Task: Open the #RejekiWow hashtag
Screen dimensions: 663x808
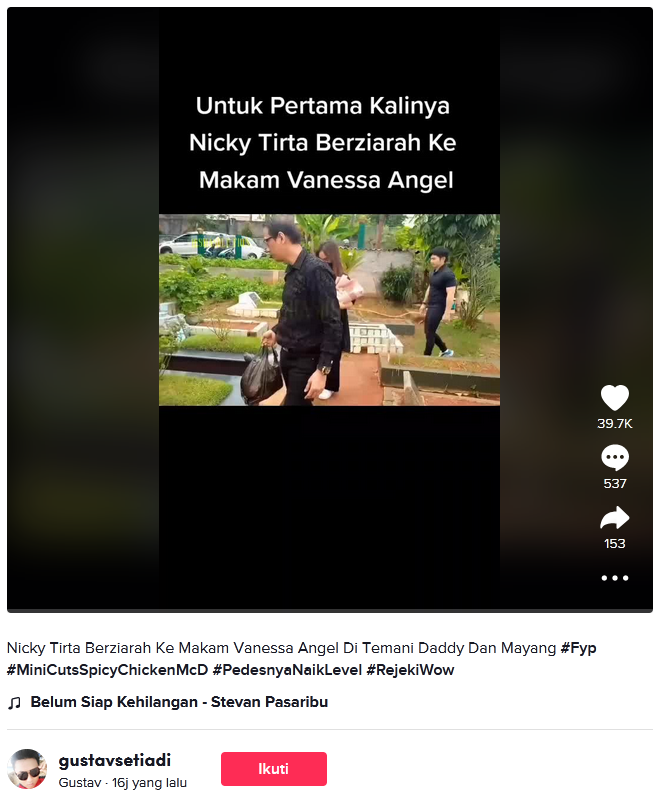Action: point(410,670)
